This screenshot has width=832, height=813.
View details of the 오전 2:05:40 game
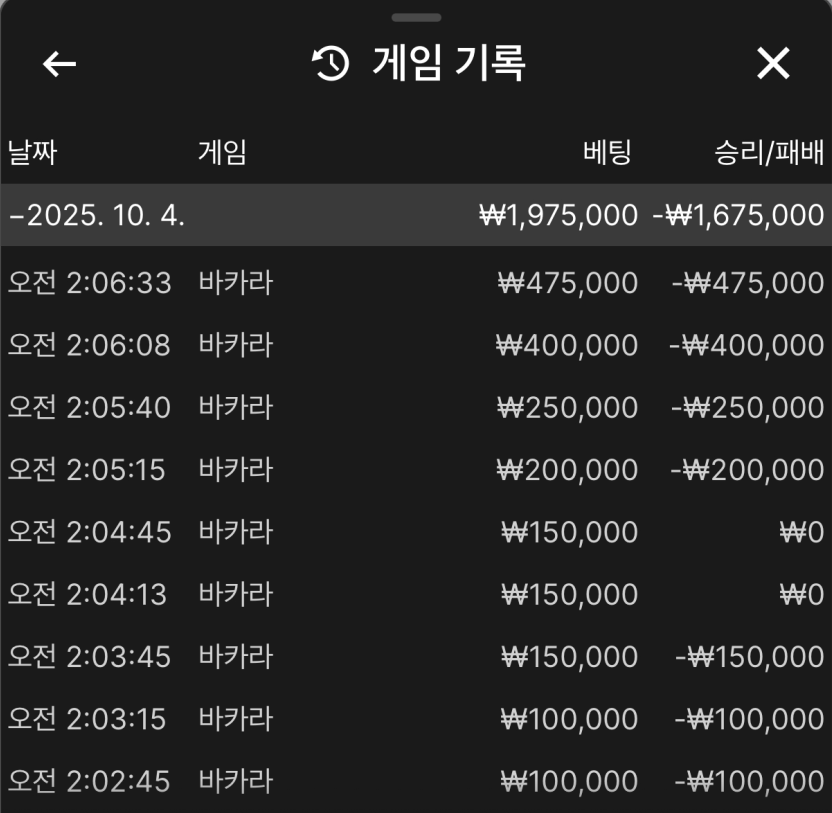coord(415,408)
